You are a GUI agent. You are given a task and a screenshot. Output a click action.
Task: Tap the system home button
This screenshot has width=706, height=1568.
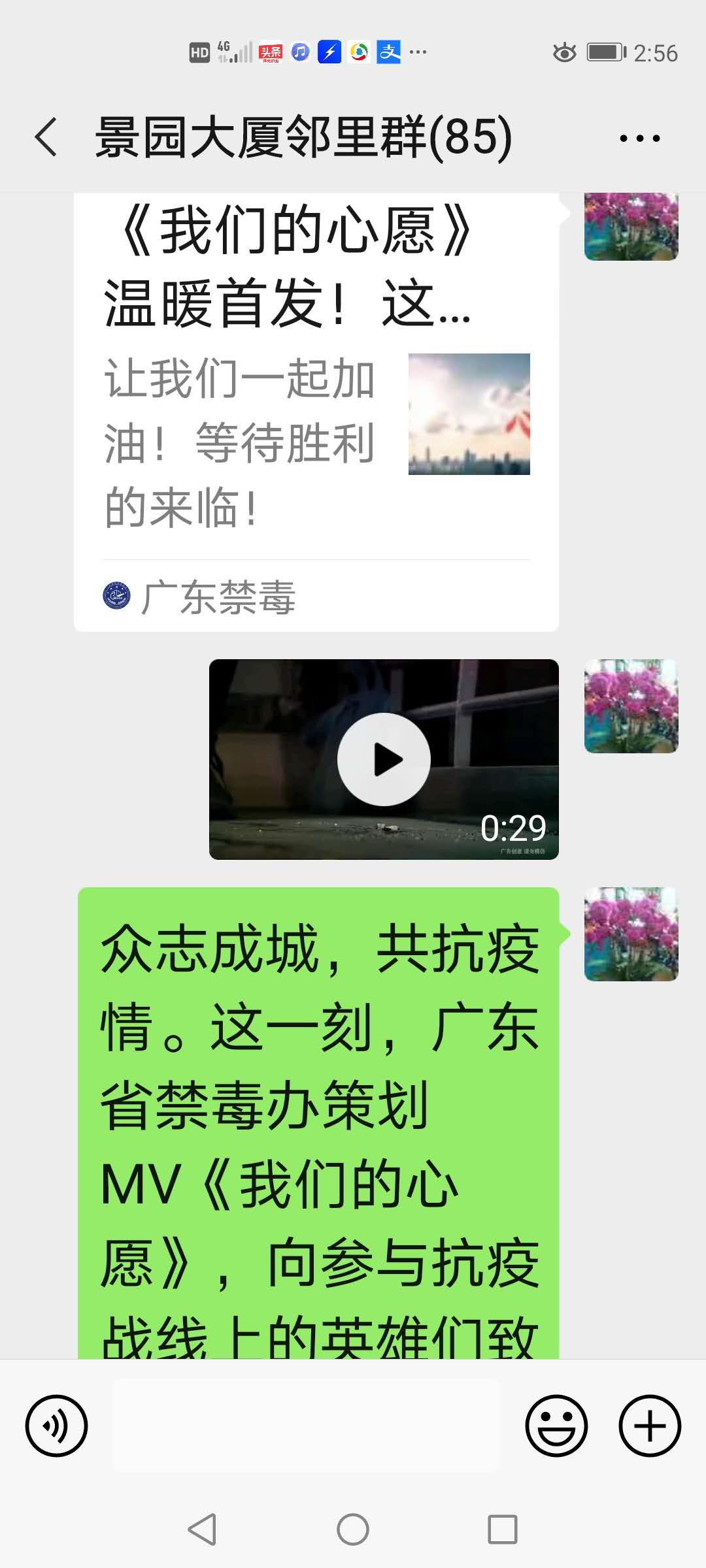353,1529
